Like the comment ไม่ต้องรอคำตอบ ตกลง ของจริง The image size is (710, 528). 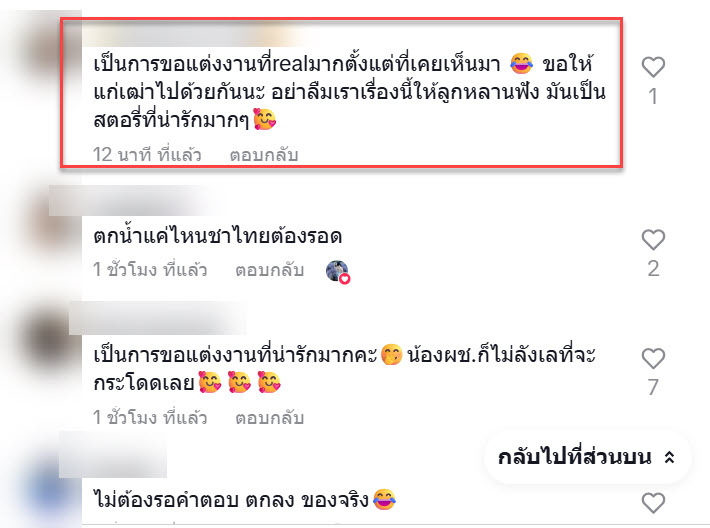point(652,502)
